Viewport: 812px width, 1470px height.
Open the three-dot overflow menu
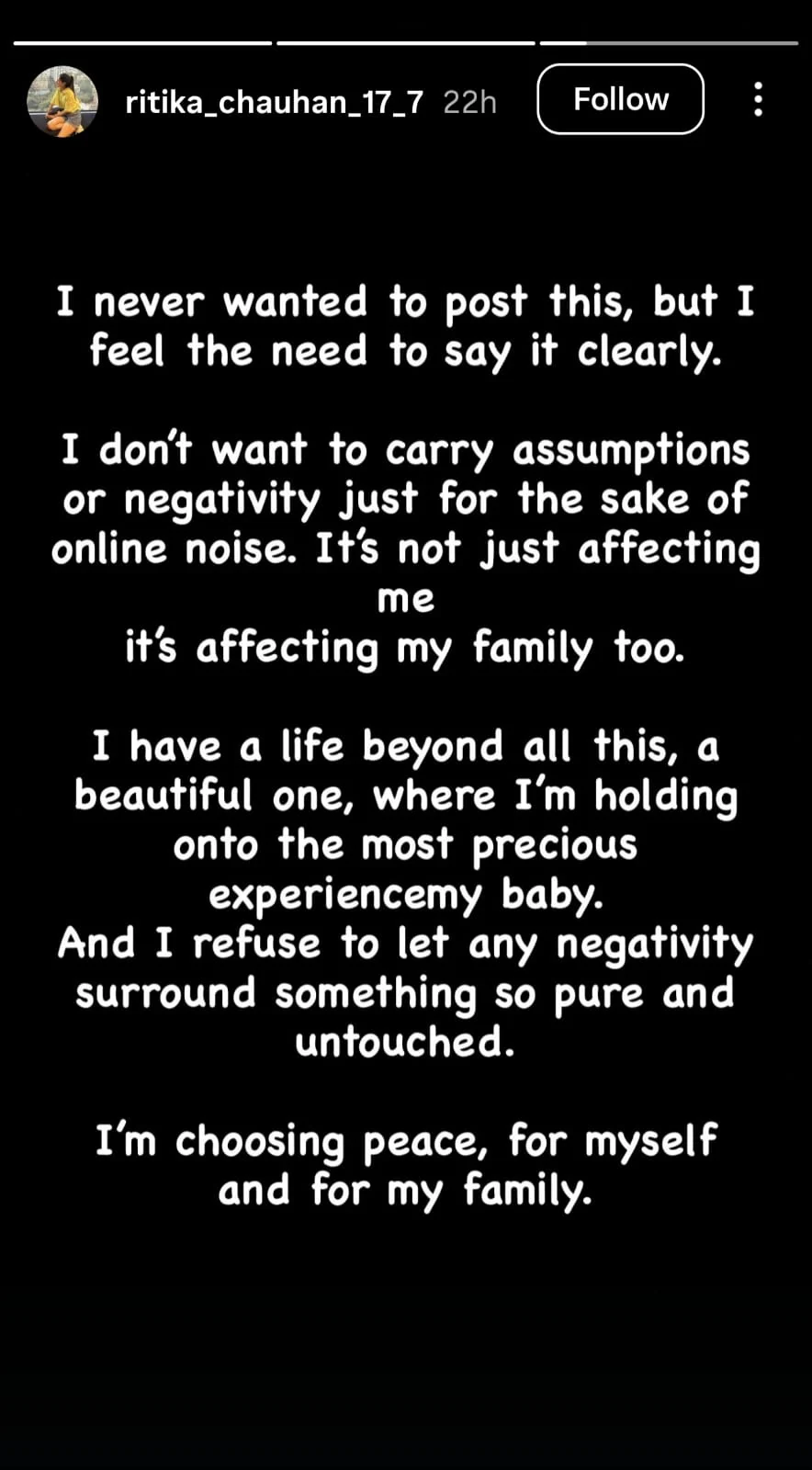758,99
